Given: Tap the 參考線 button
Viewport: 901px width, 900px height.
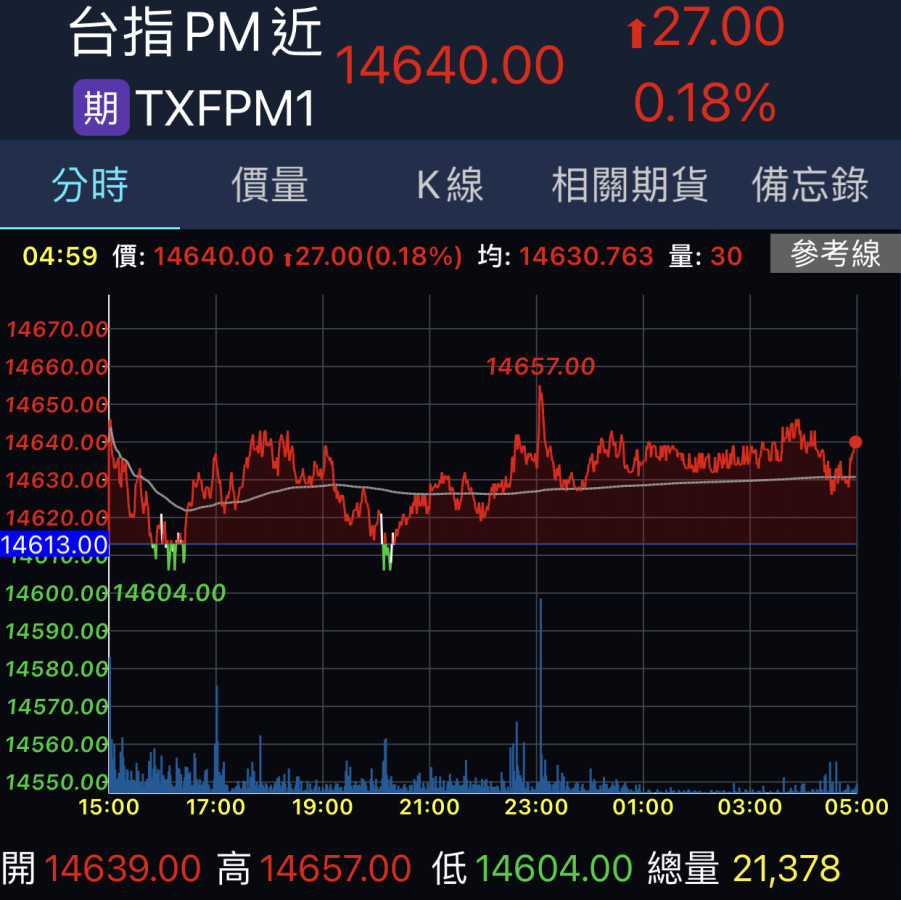Looking at the screenshot, I should point(835,254).
